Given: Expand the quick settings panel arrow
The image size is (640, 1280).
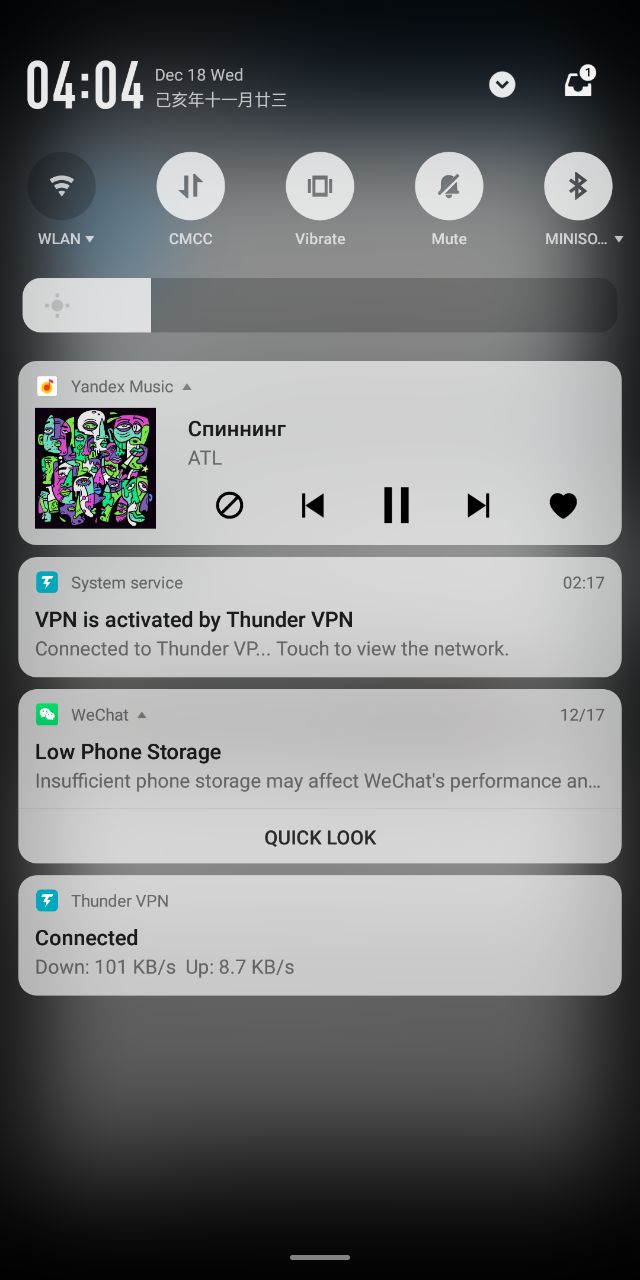Looking at the screenshot, I should tap(502, 85).
